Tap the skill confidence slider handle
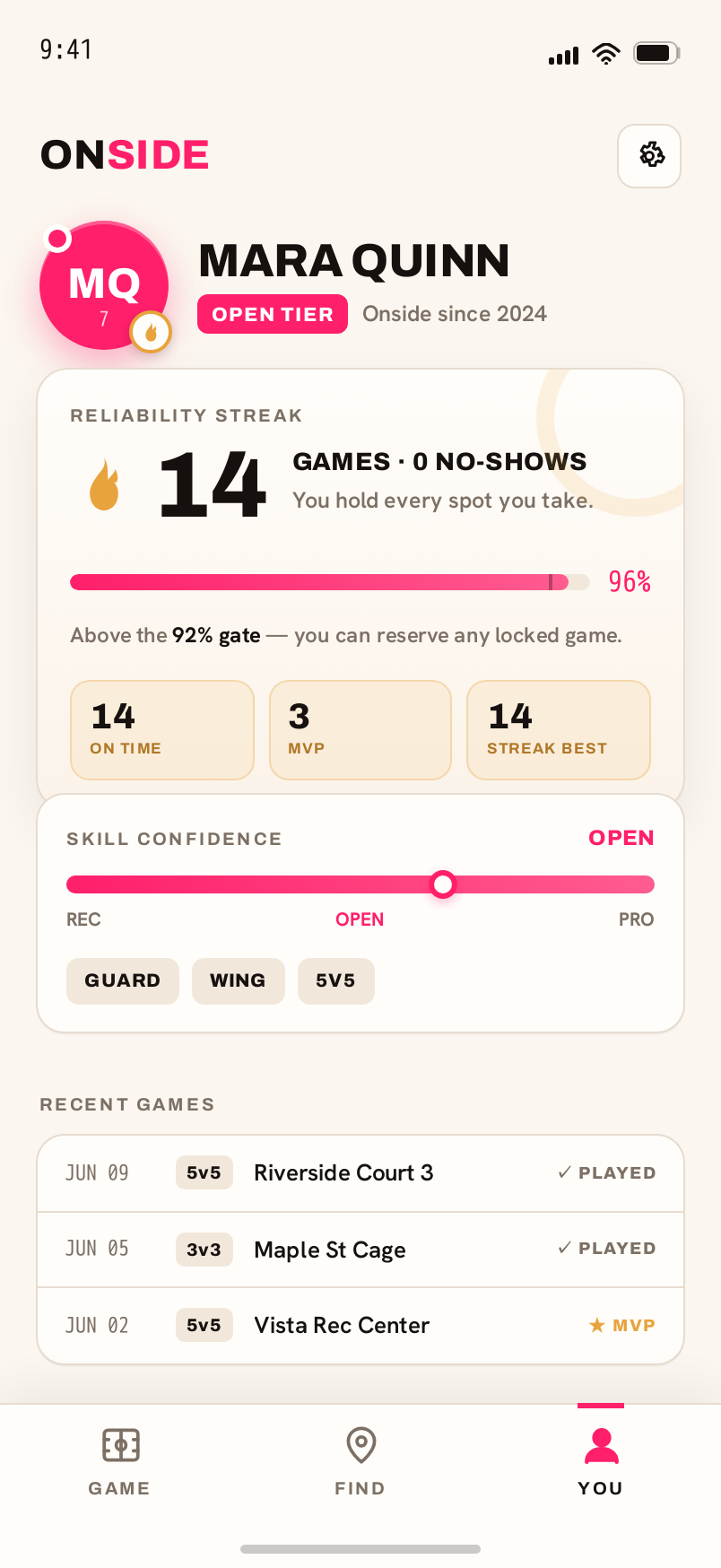 442,884
